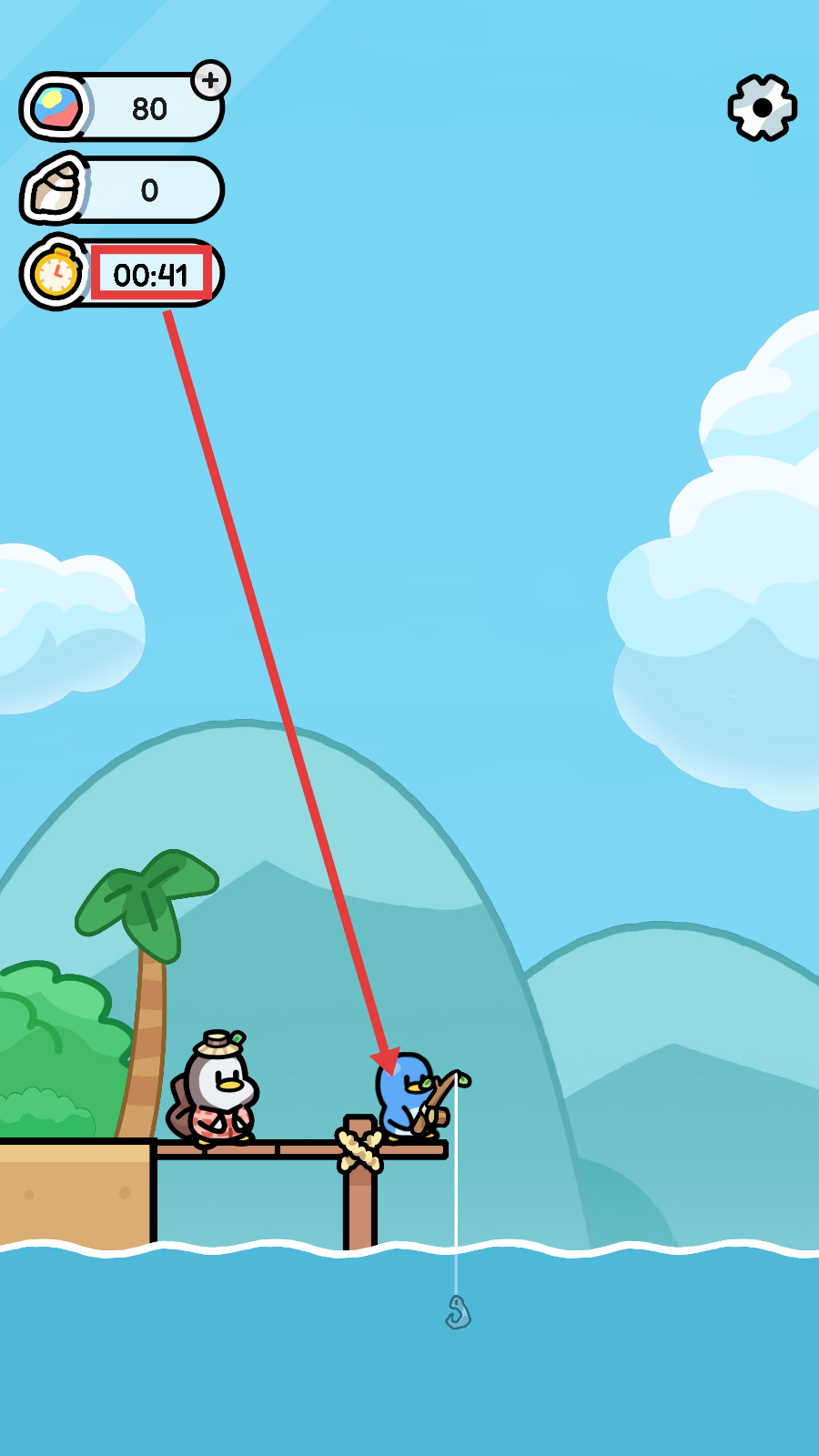The height and width of the screenshot is (1456, 819).
Task: Tap the blue fishing penguin
Action: (407, 1097)
